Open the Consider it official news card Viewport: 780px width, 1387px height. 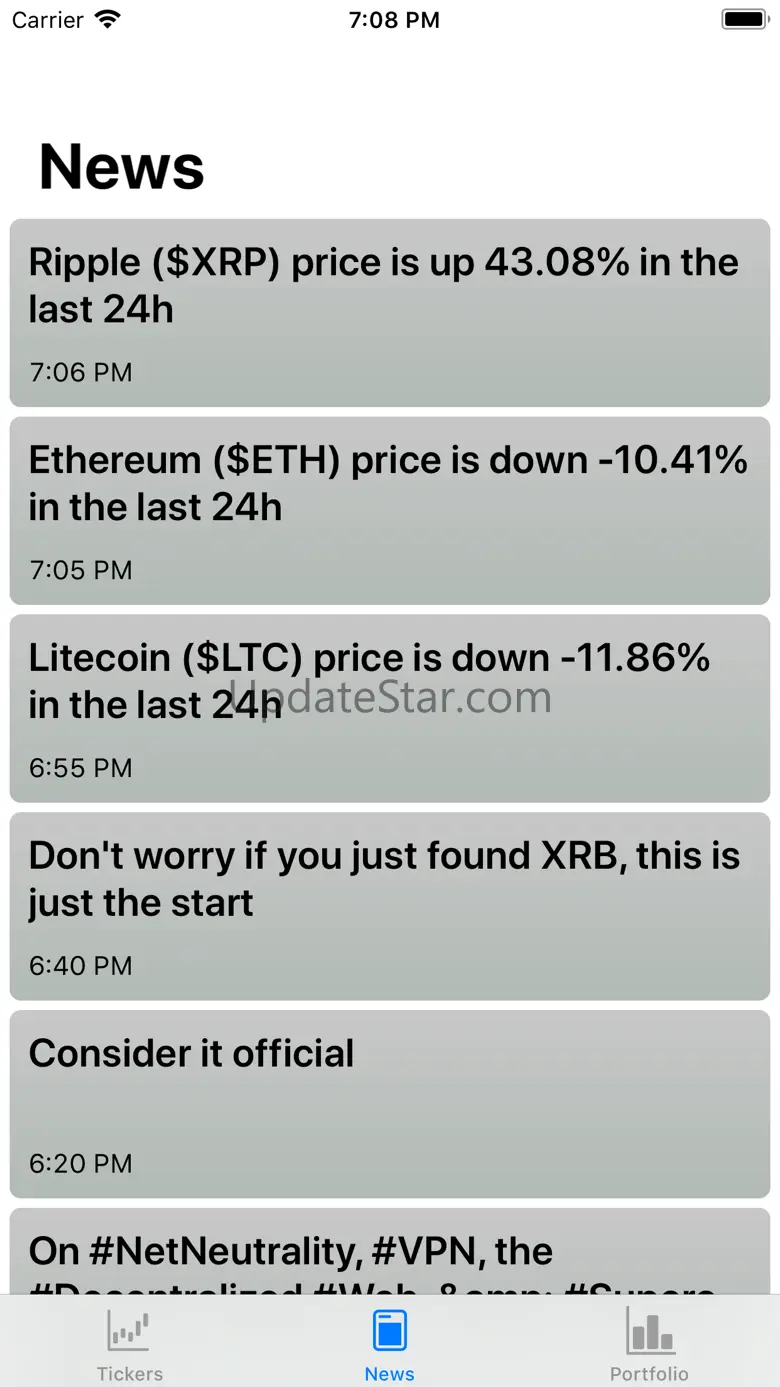tap(389, 1104)
